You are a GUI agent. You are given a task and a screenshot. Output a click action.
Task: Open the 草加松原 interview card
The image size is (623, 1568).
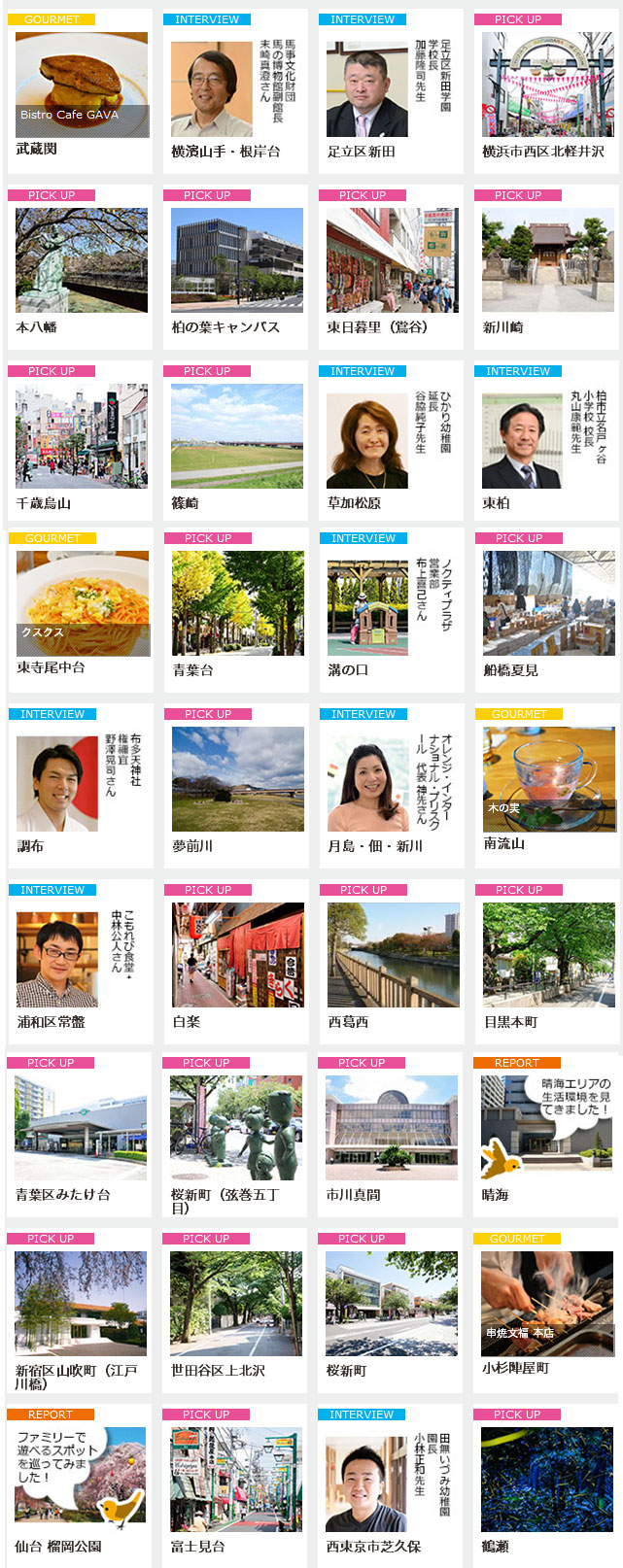coord(392,442)
